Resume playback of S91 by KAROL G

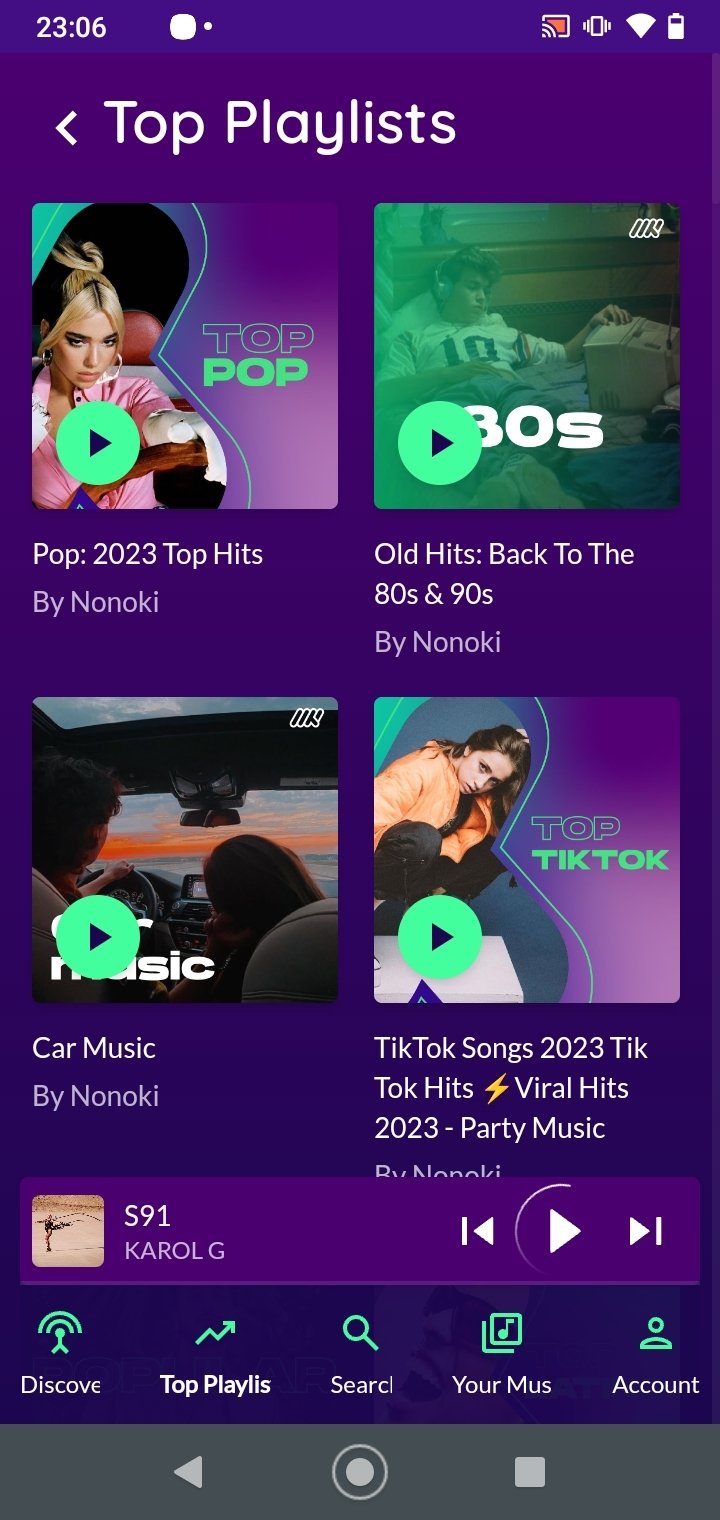(x=563, y=1231)
